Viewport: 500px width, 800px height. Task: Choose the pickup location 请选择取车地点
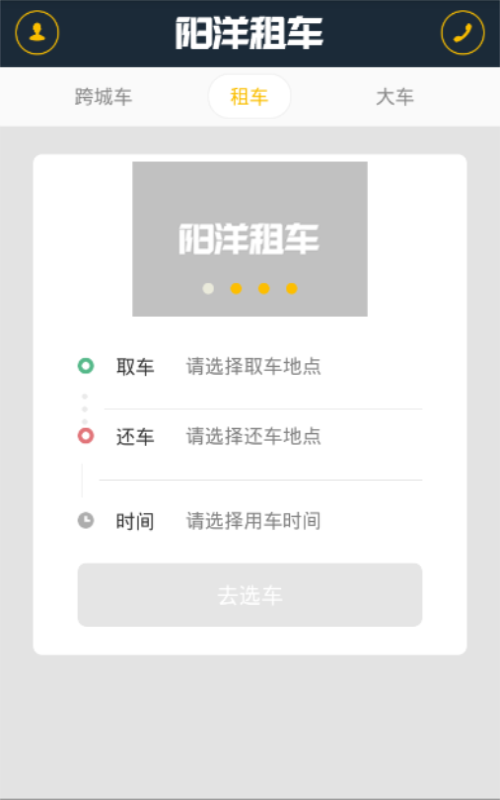[254, 366]
